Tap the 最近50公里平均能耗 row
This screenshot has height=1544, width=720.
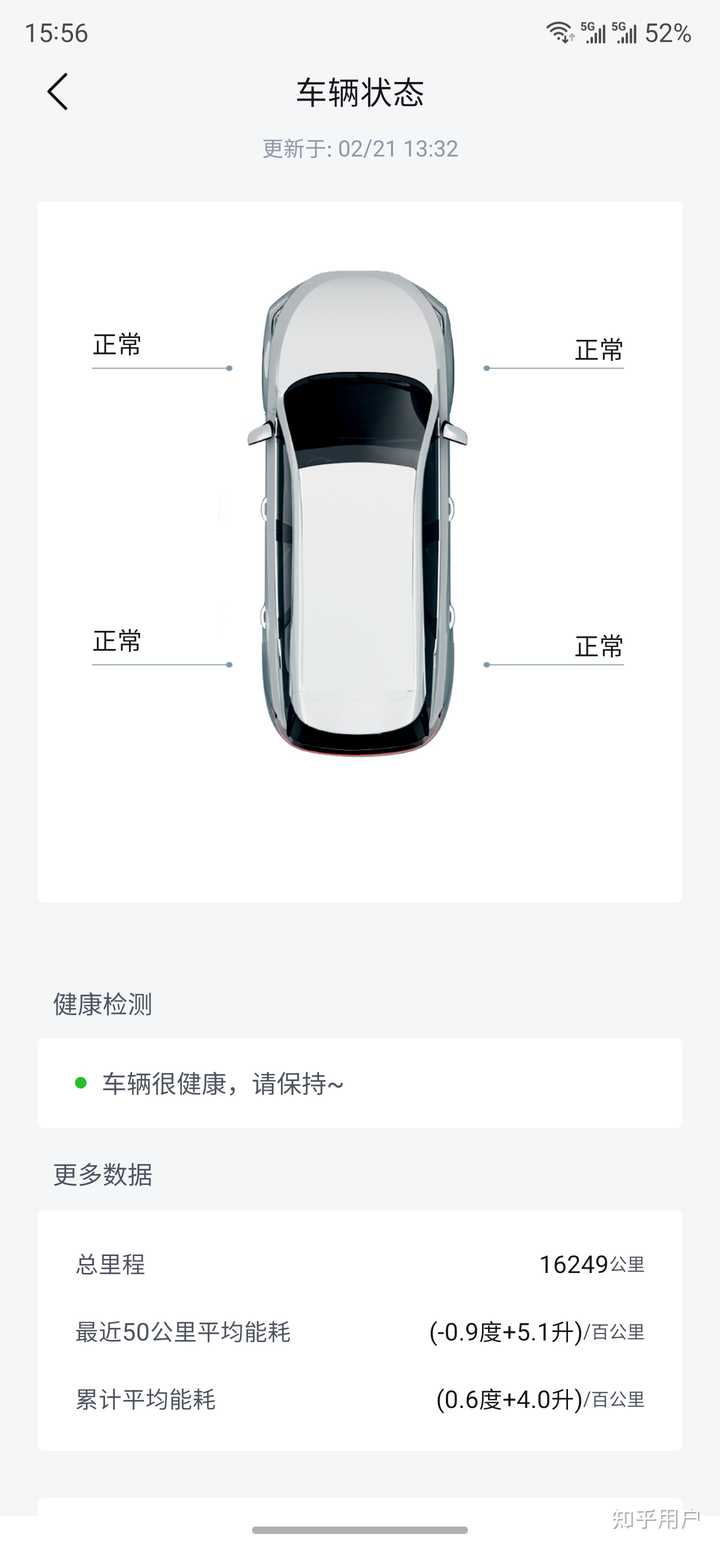pos(360,1331)
